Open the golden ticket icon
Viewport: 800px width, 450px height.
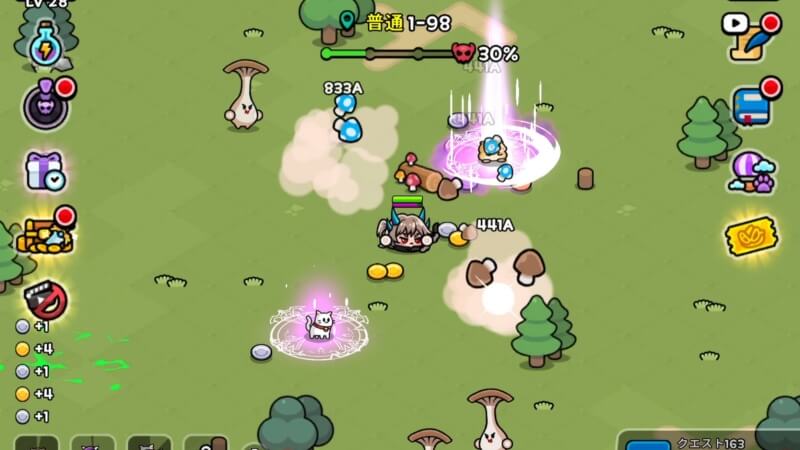point(751,236)
